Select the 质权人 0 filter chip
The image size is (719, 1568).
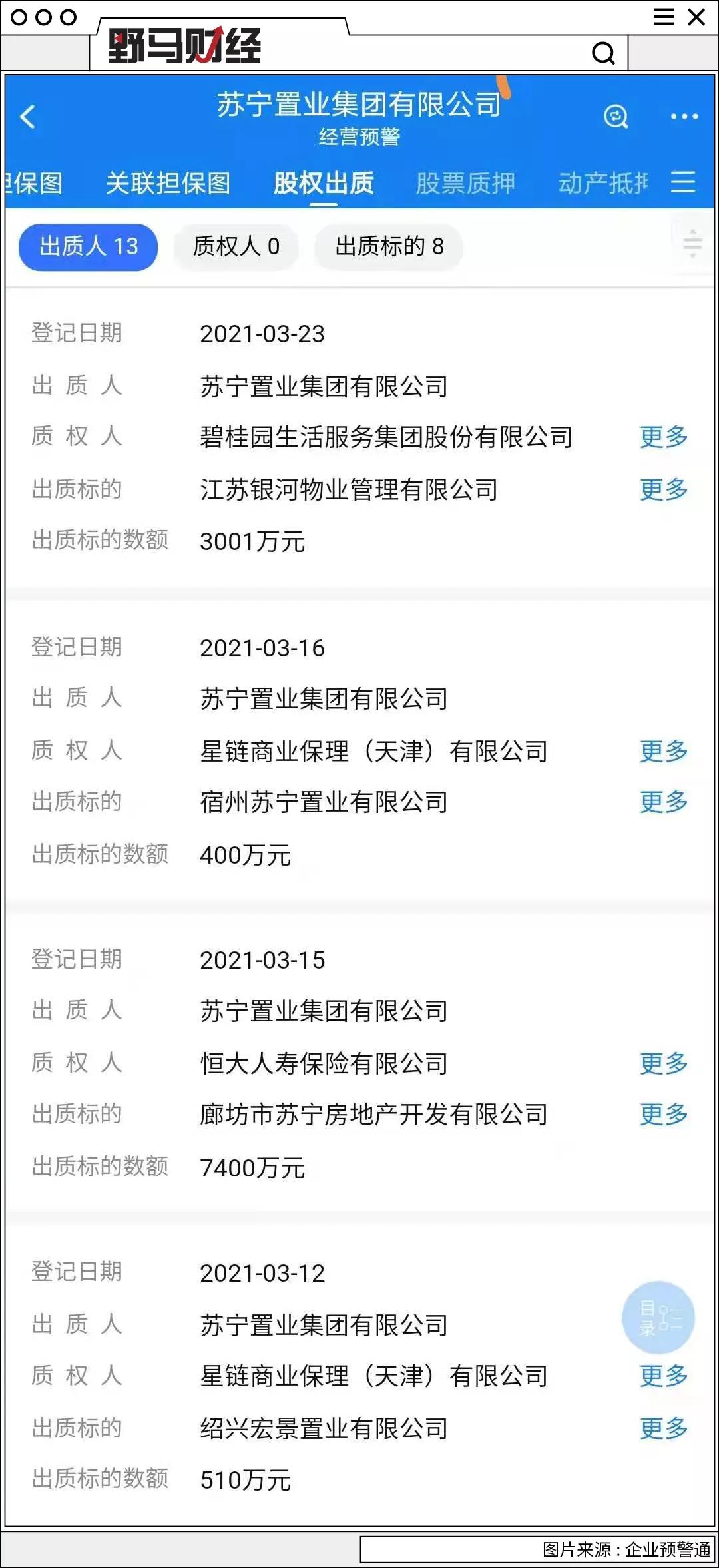point(236,247)
